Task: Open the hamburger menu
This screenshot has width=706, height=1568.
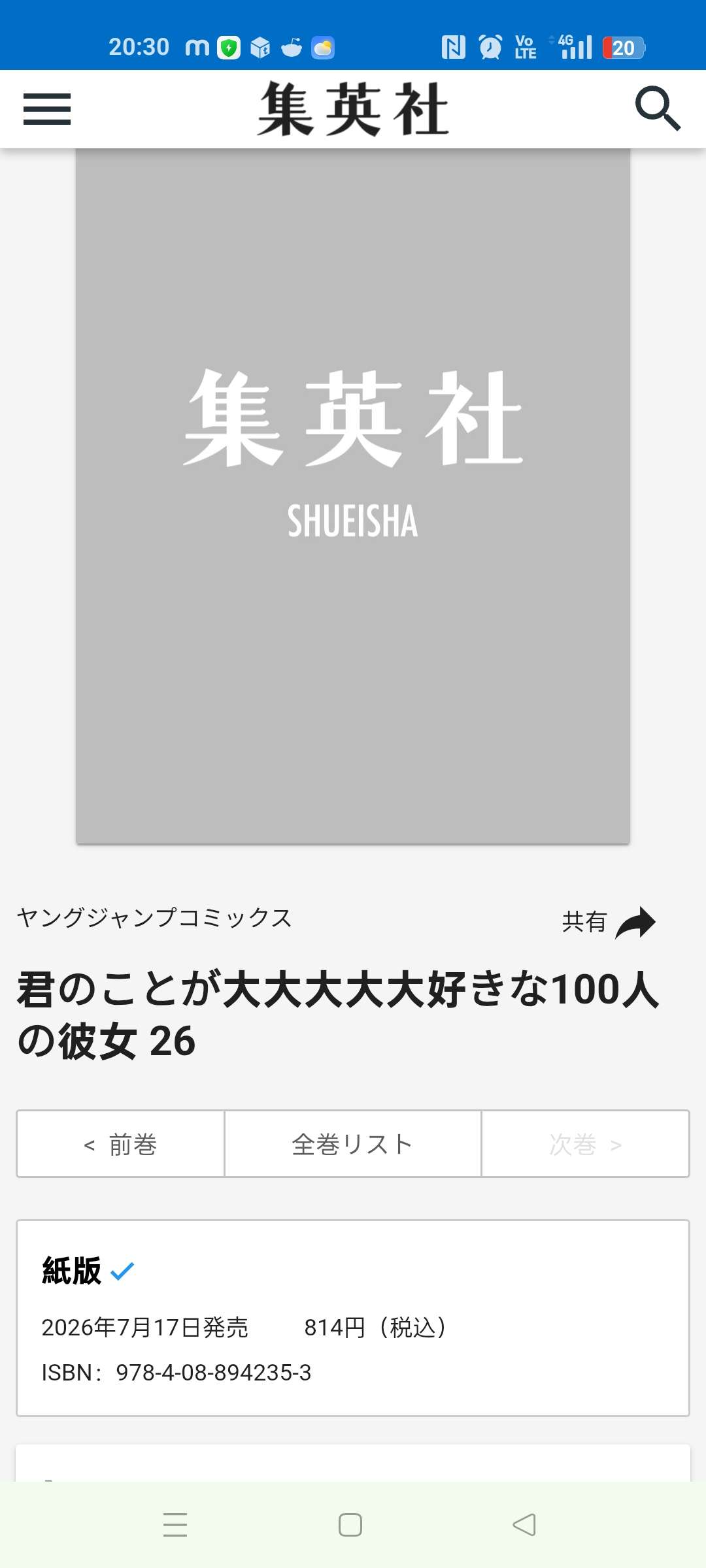Action: (x=47, y=109)
